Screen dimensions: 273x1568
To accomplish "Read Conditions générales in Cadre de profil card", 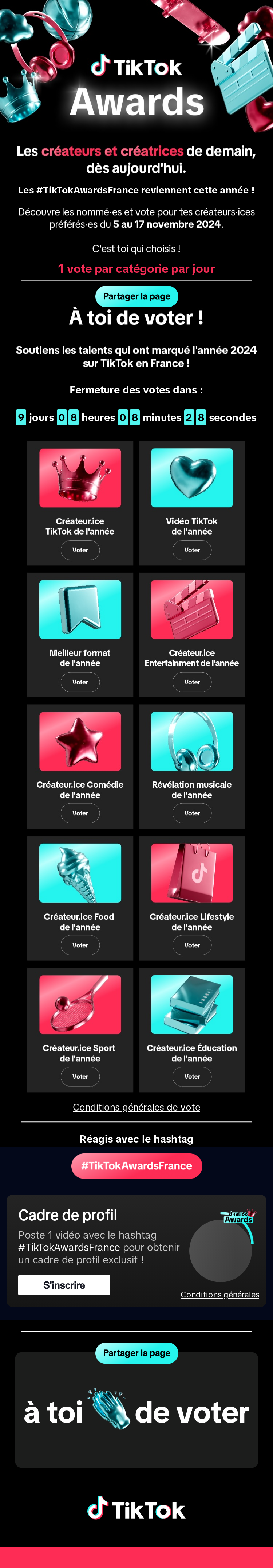I will pyautogui.click(x=219, y=1294).
